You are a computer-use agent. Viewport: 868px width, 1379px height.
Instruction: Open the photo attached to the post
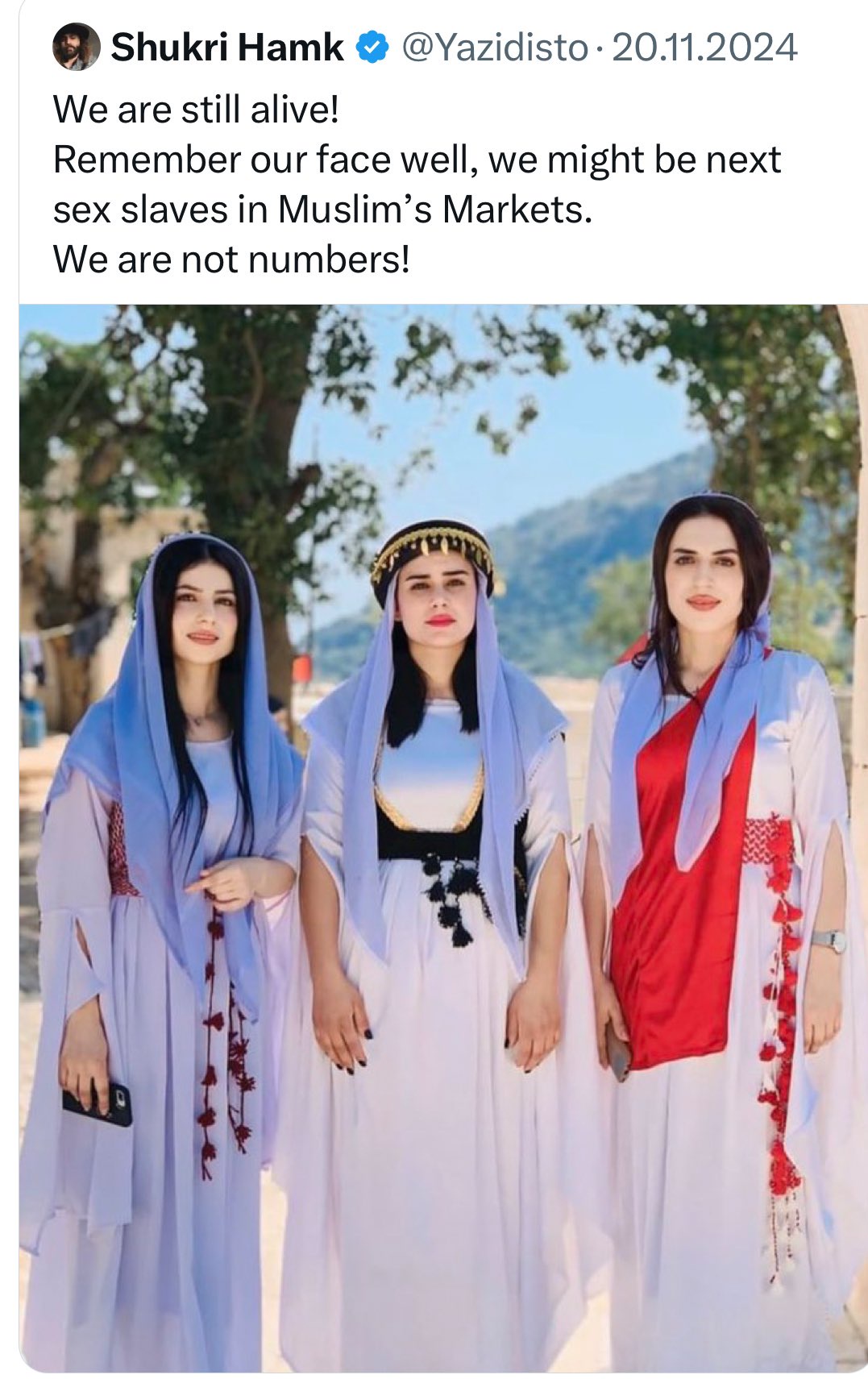click(442, 838)
